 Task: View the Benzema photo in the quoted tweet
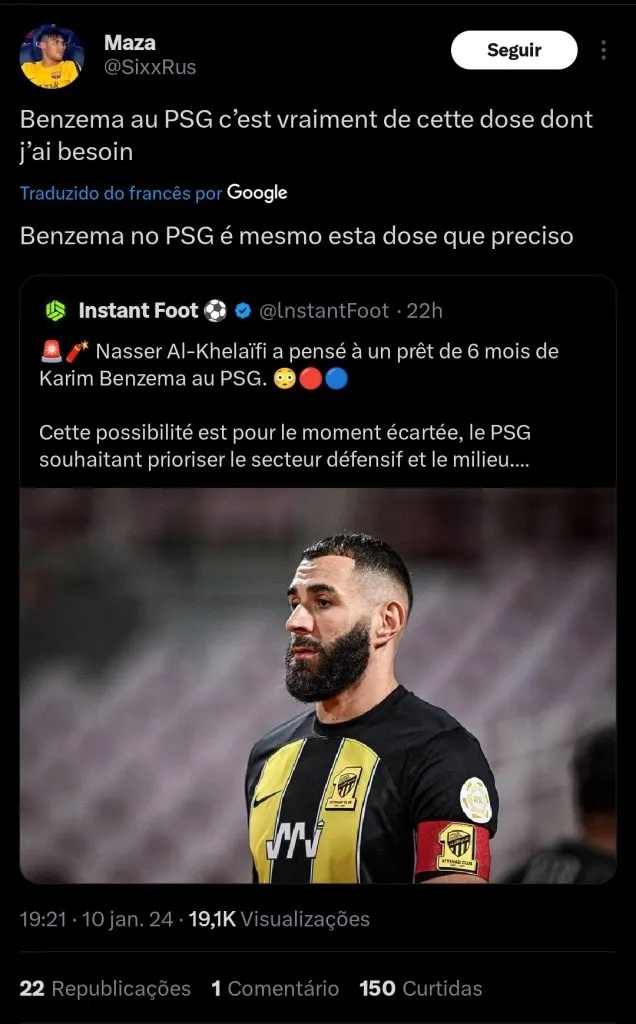(x=318, y=685)
